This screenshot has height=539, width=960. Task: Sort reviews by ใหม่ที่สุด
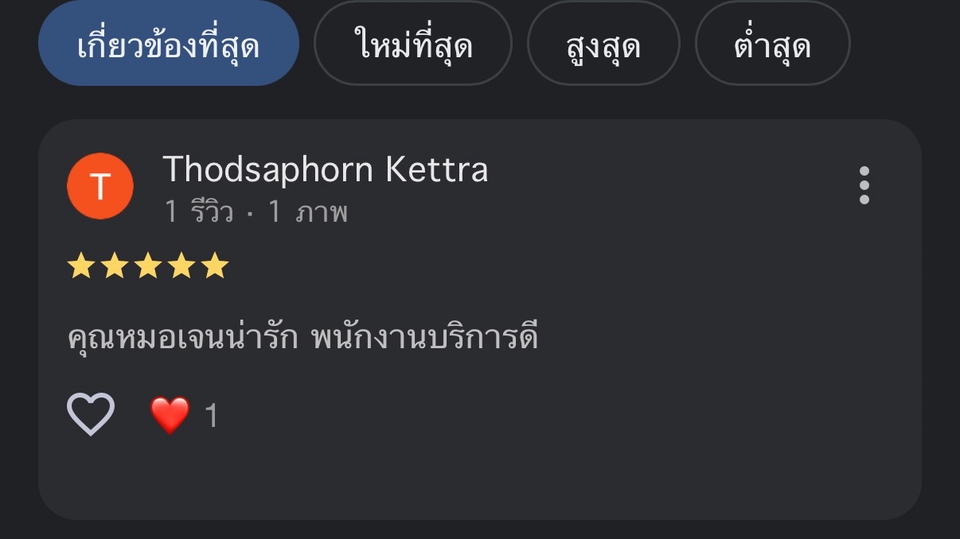tap(413, 43)
